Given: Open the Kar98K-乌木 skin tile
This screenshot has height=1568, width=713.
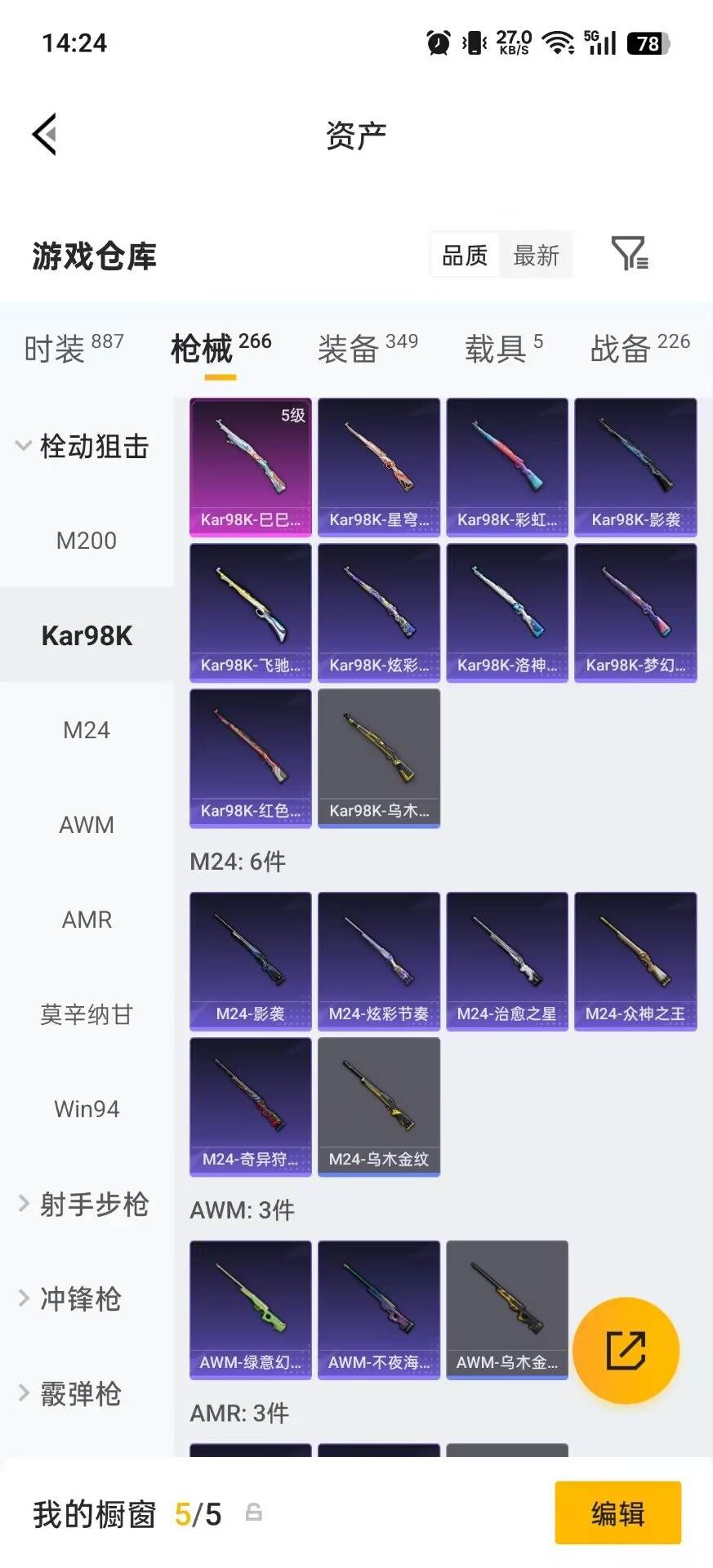Looking at the screenshot, I should point(379,759).
